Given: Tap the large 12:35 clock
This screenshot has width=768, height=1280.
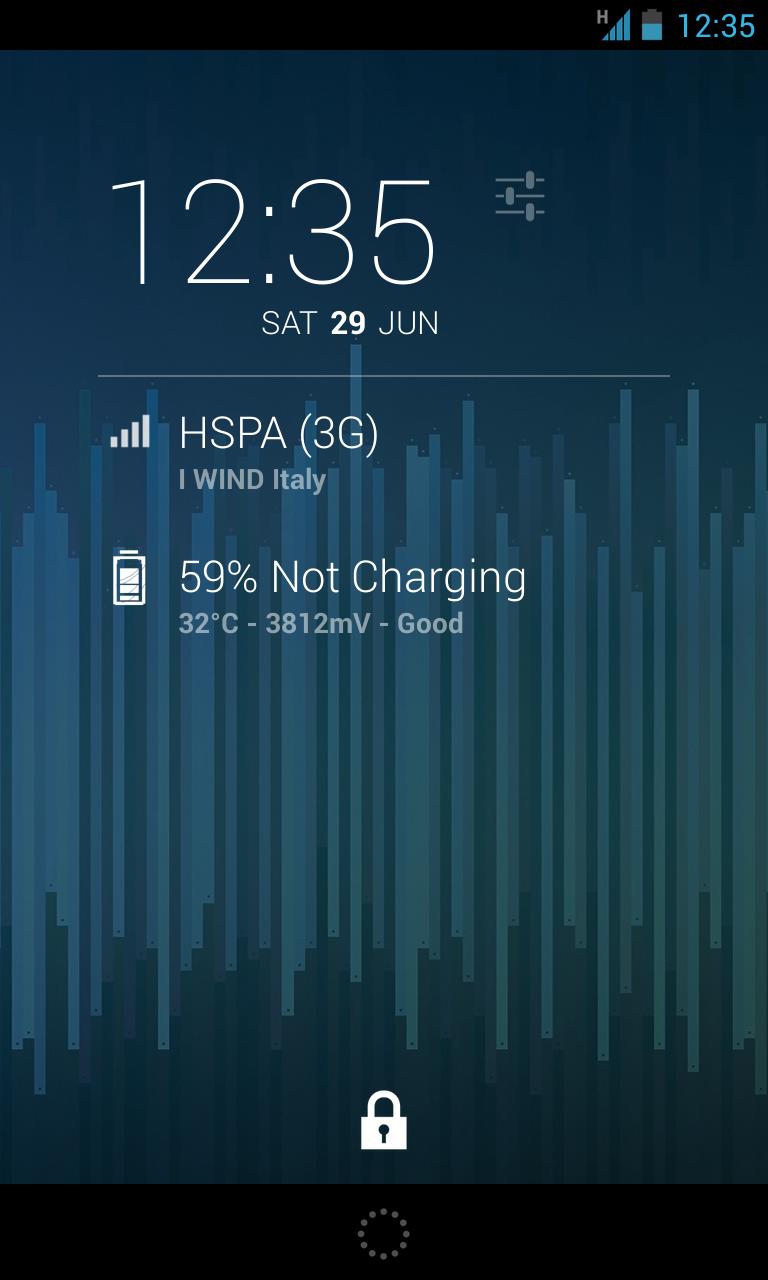Looking at the screenshot, I should [272, 232].
